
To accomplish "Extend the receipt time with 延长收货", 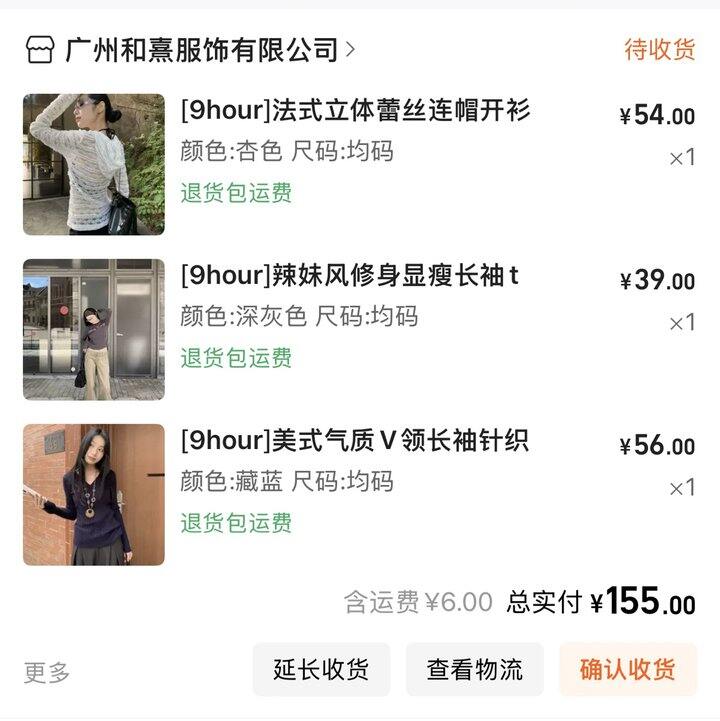I will pos(321,669).
